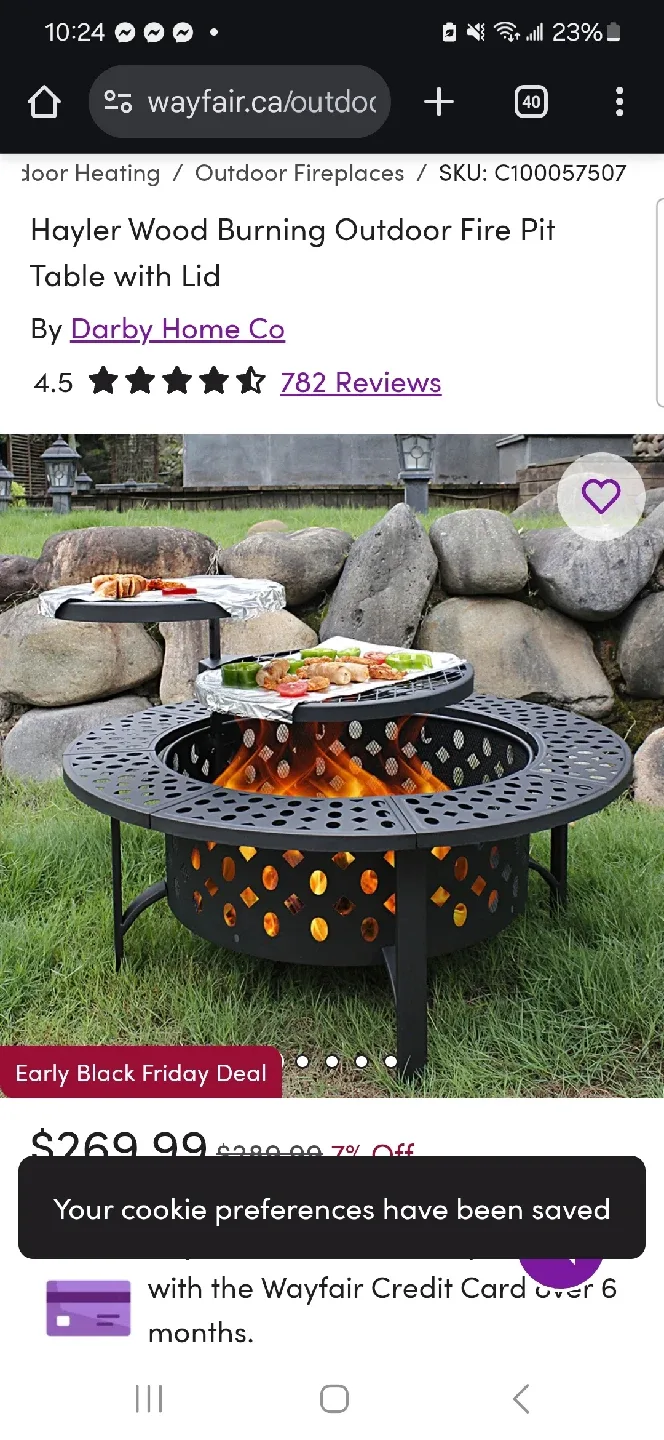The width and height of the screenshot is (664, 1440).
Task: Open the Outdoor Heating breadcrumb
Action: tap(90, 173)
